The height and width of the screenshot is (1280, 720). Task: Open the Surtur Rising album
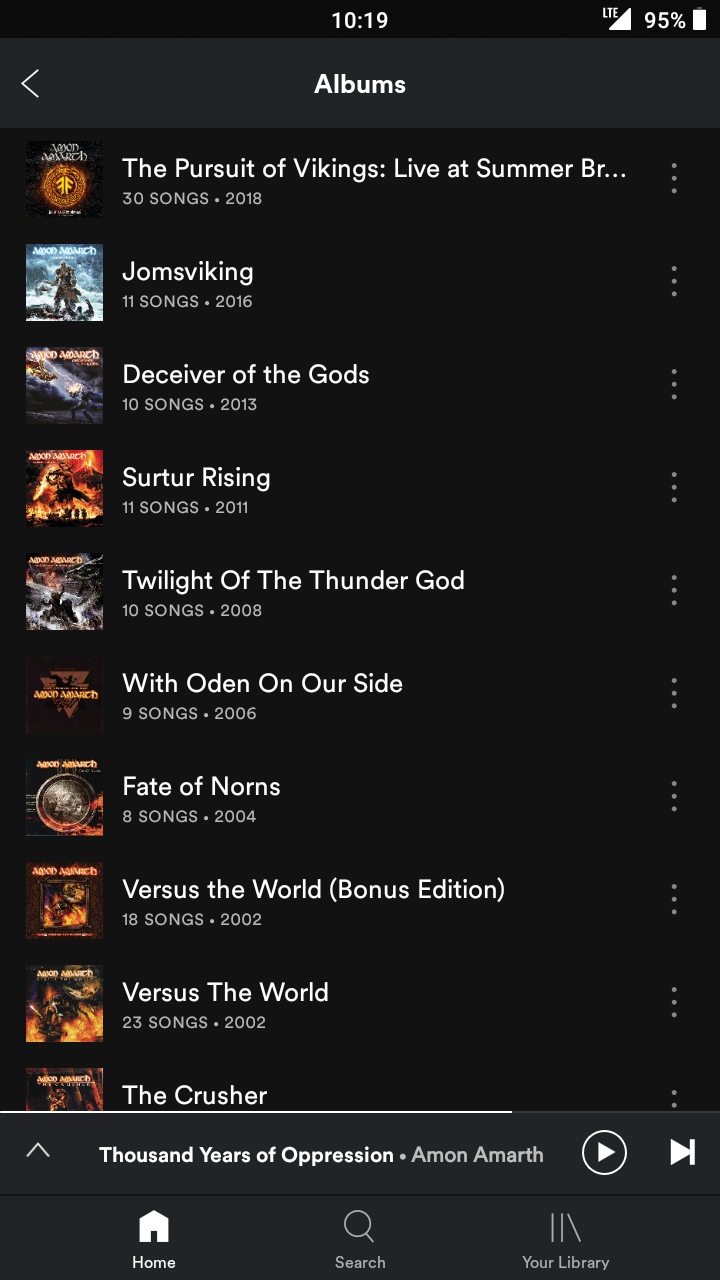[196, 489]
